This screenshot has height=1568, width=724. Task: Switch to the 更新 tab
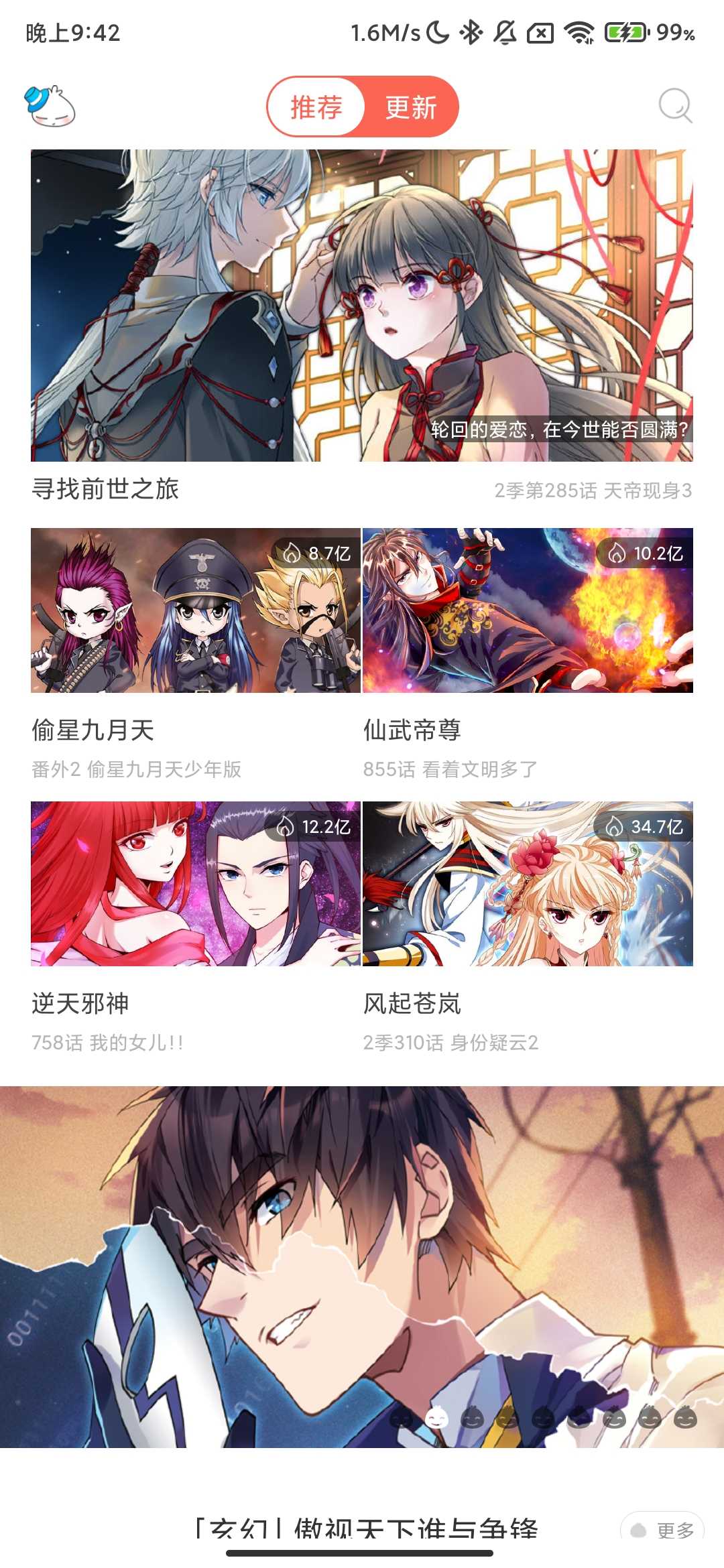point(410,107)
